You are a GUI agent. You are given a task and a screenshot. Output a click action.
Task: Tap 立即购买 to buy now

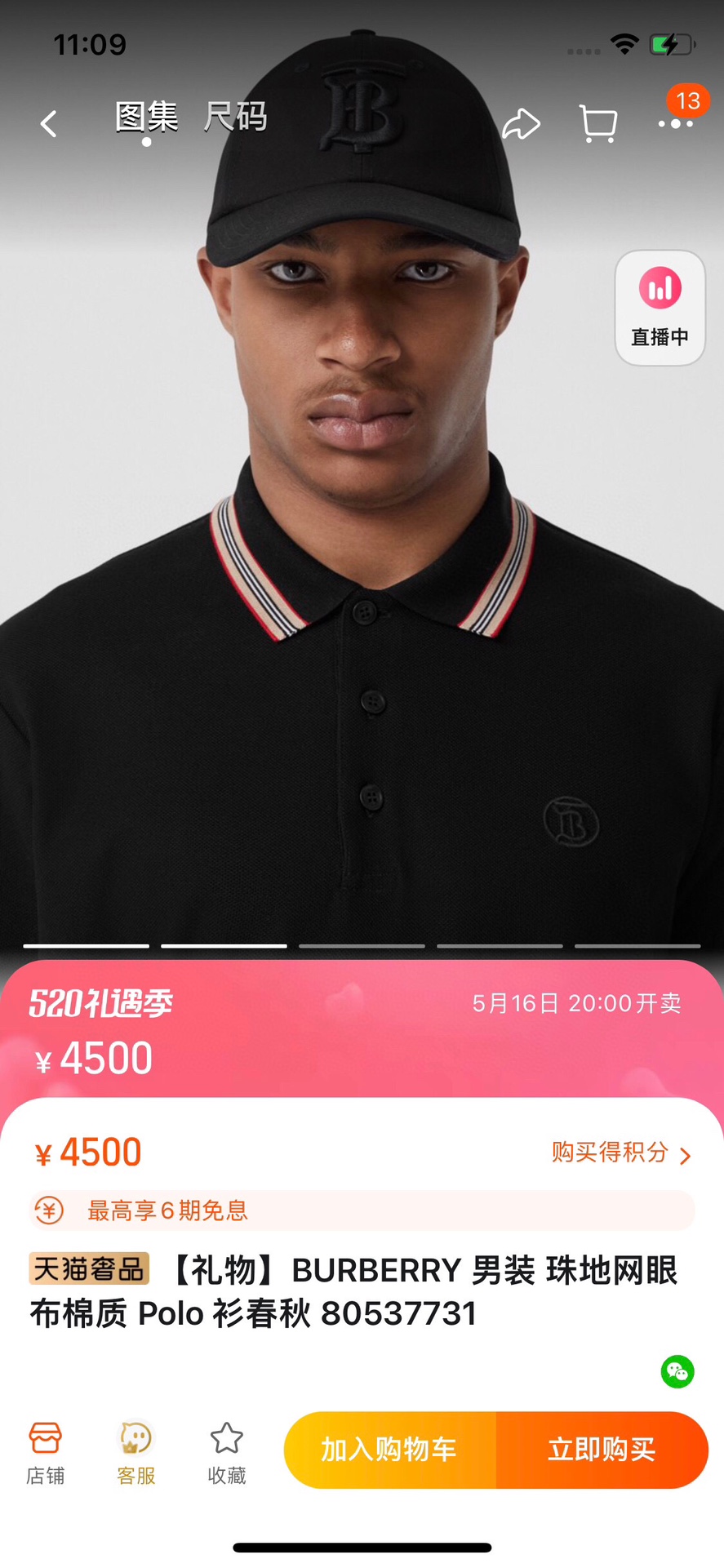(602, 1450)
